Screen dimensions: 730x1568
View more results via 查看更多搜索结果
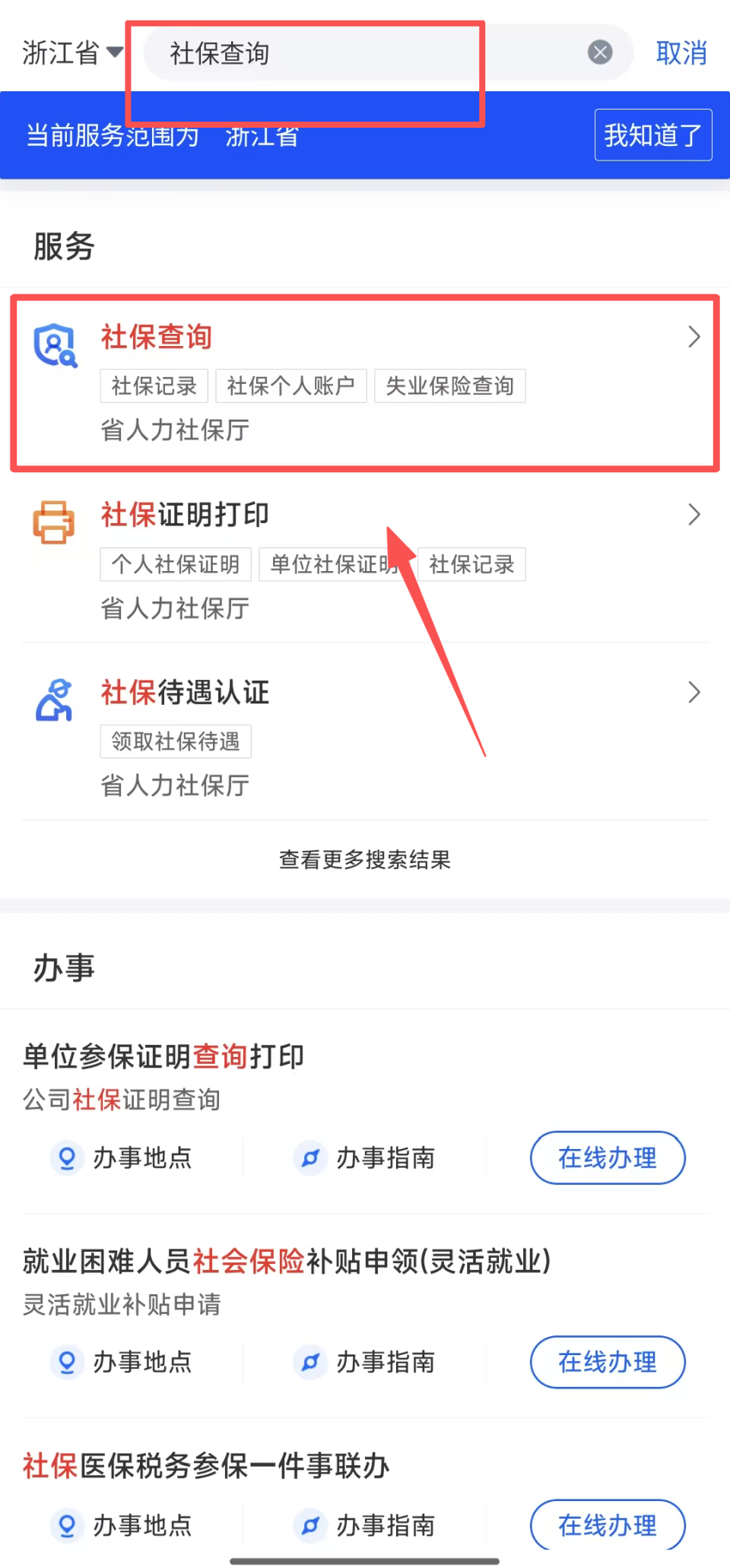[x=364, y=859]
